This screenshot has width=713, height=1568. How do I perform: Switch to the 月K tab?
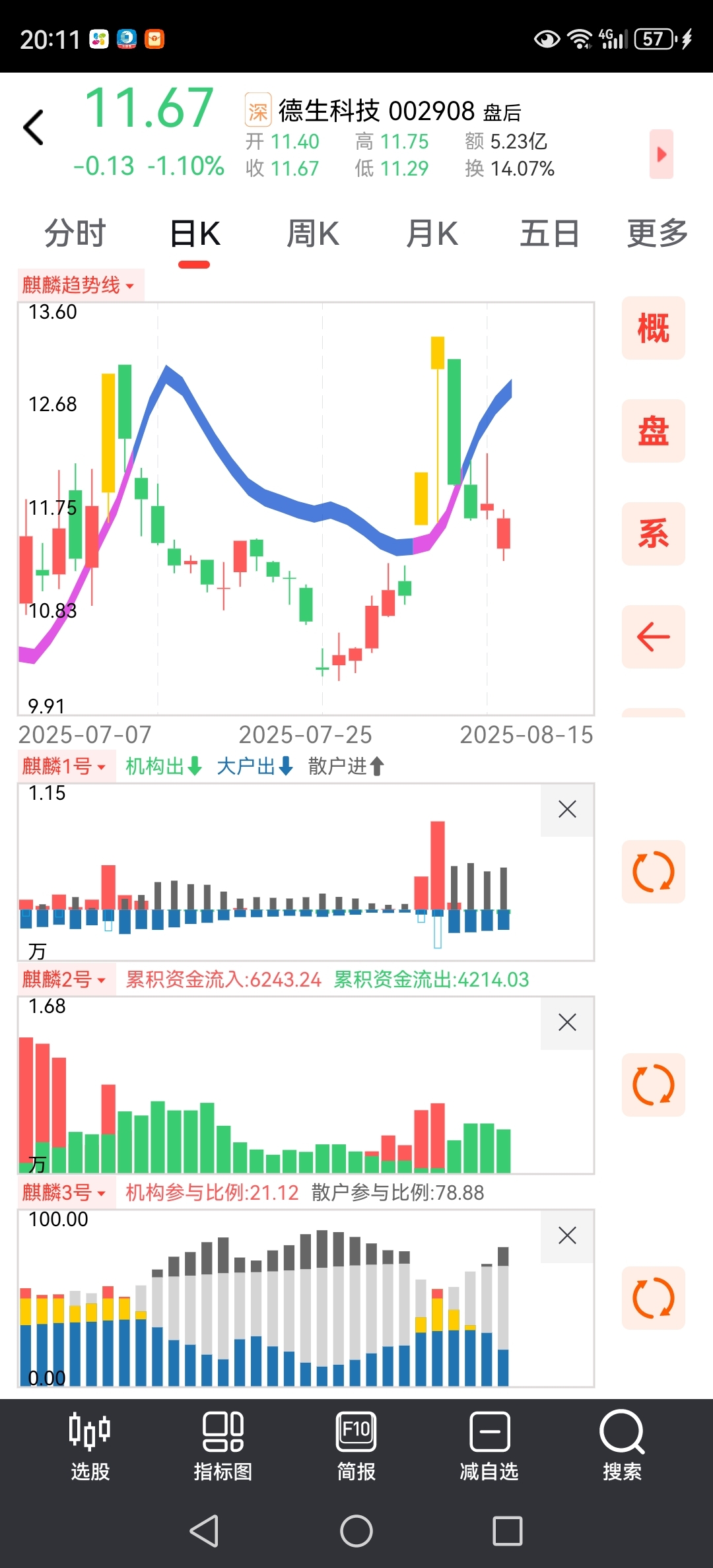click(x=432, y=234)
